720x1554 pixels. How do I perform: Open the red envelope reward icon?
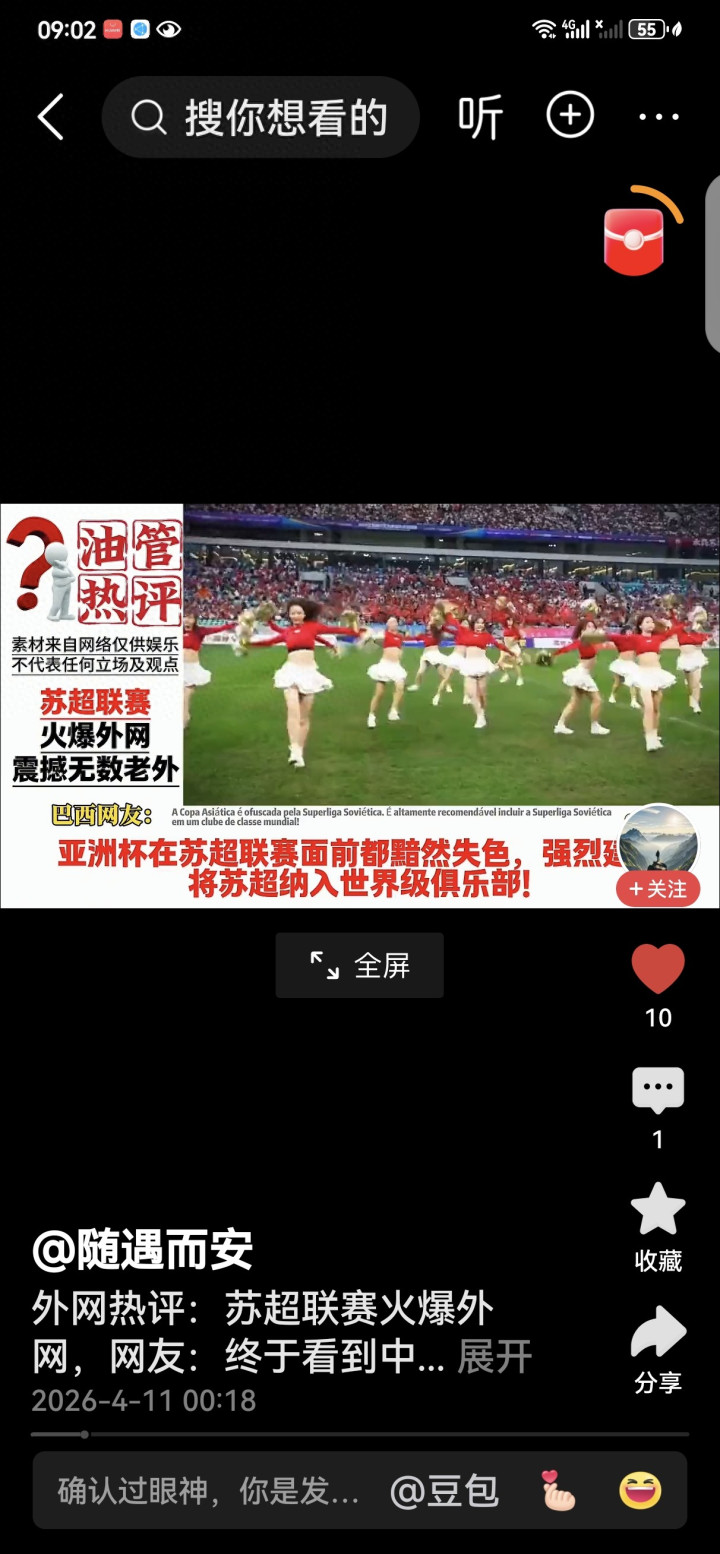point(640,232)
